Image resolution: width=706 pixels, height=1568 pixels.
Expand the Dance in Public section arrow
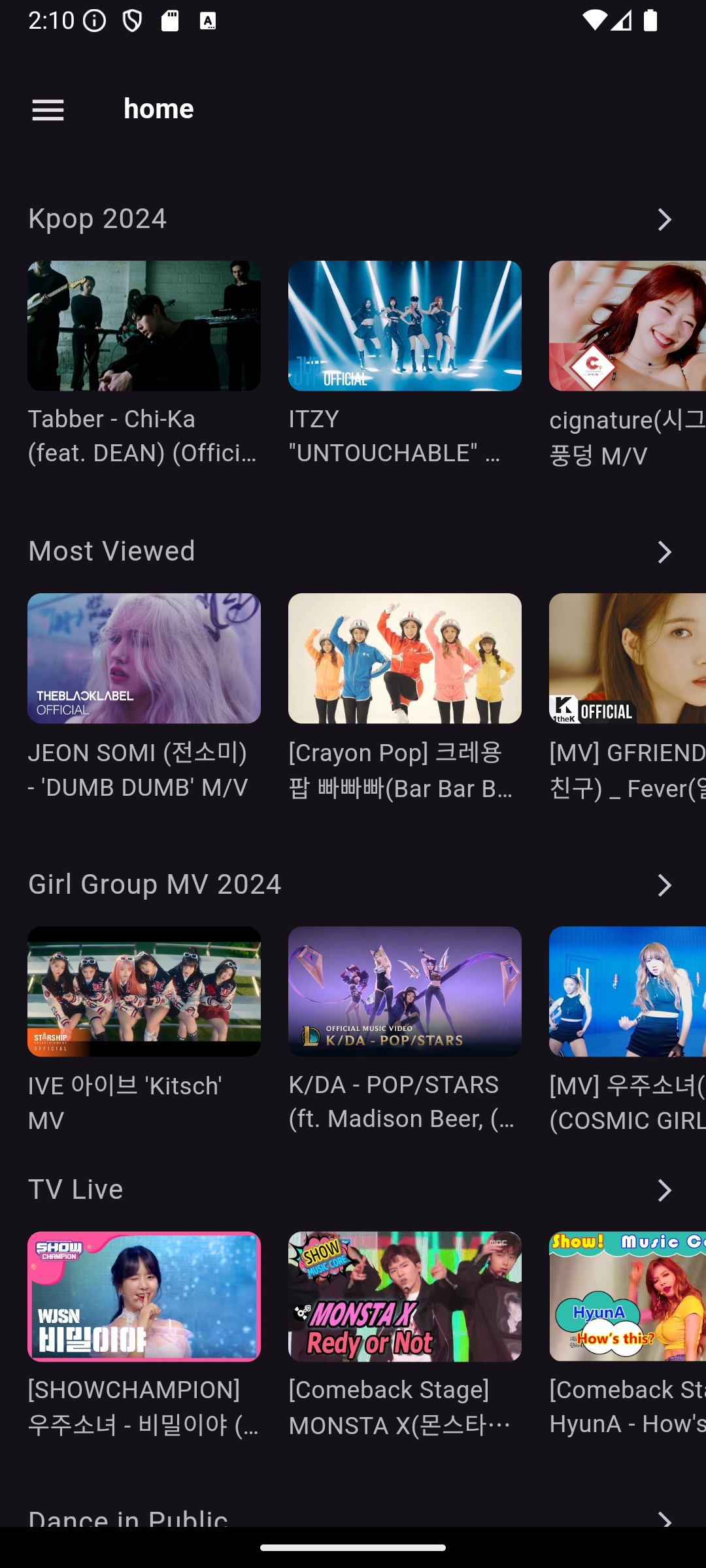[664, 1518]
